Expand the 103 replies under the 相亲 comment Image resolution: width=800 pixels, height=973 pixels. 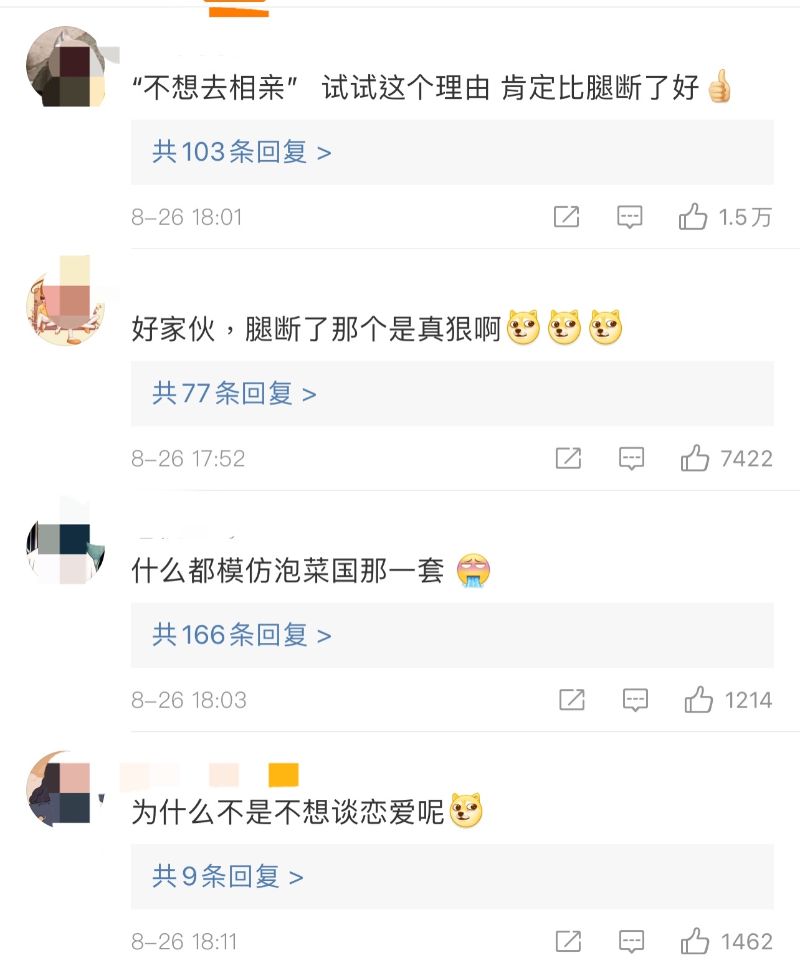tap(241, 153)
